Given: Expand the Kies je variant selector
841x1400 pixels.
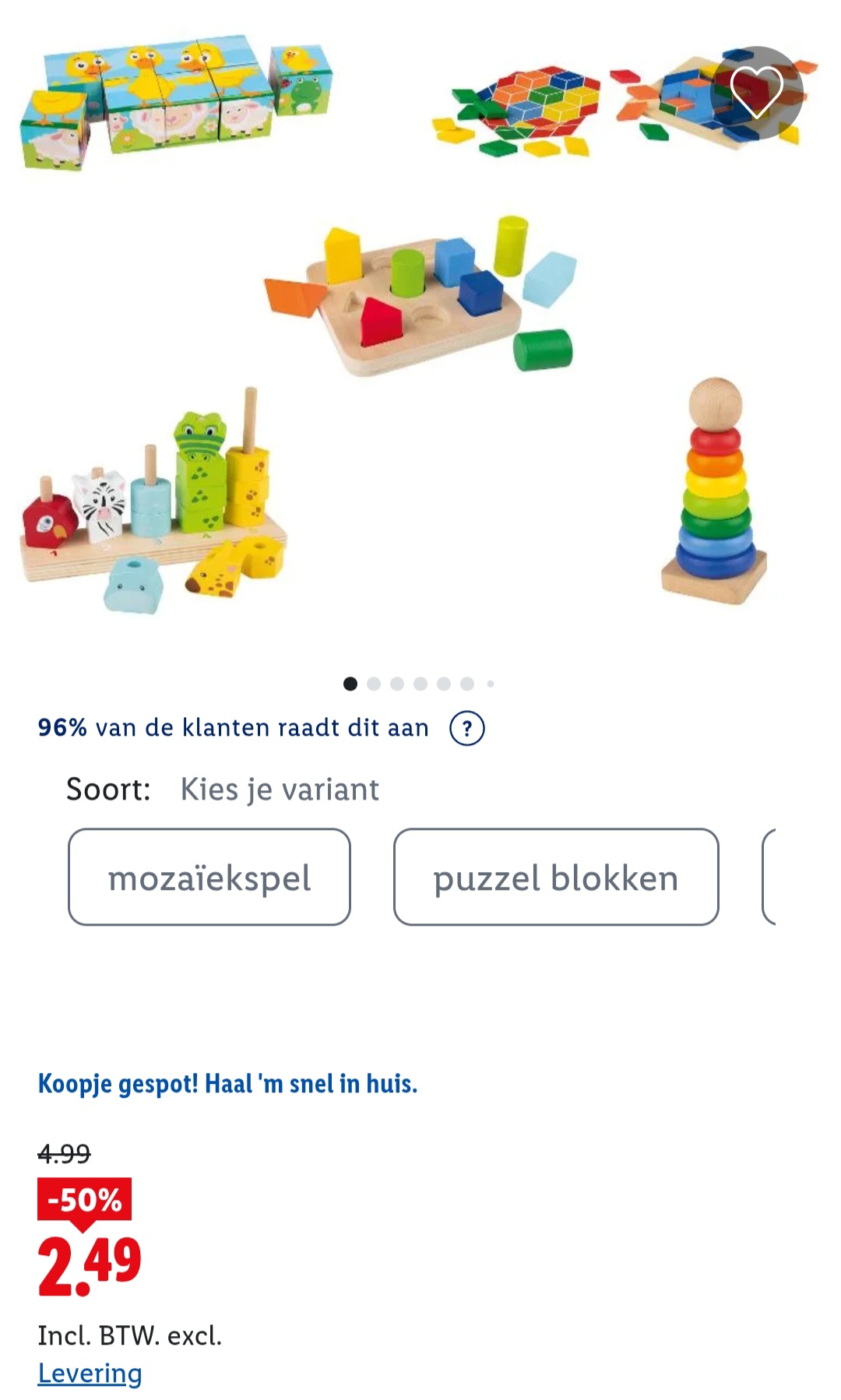Looking at the screenshot, I should [x=278, y=789].
